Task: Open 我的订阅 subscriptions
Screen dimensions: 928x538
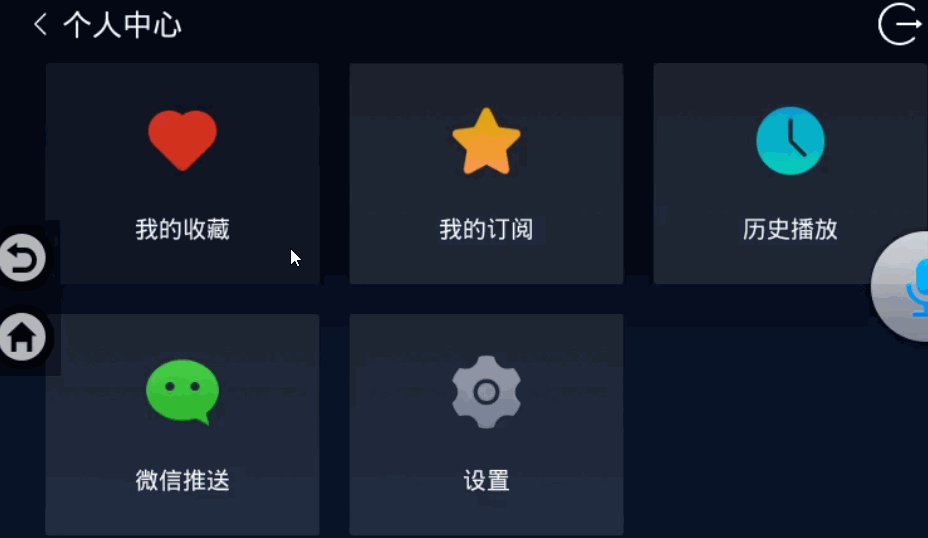Action: [x=486, y=173]
